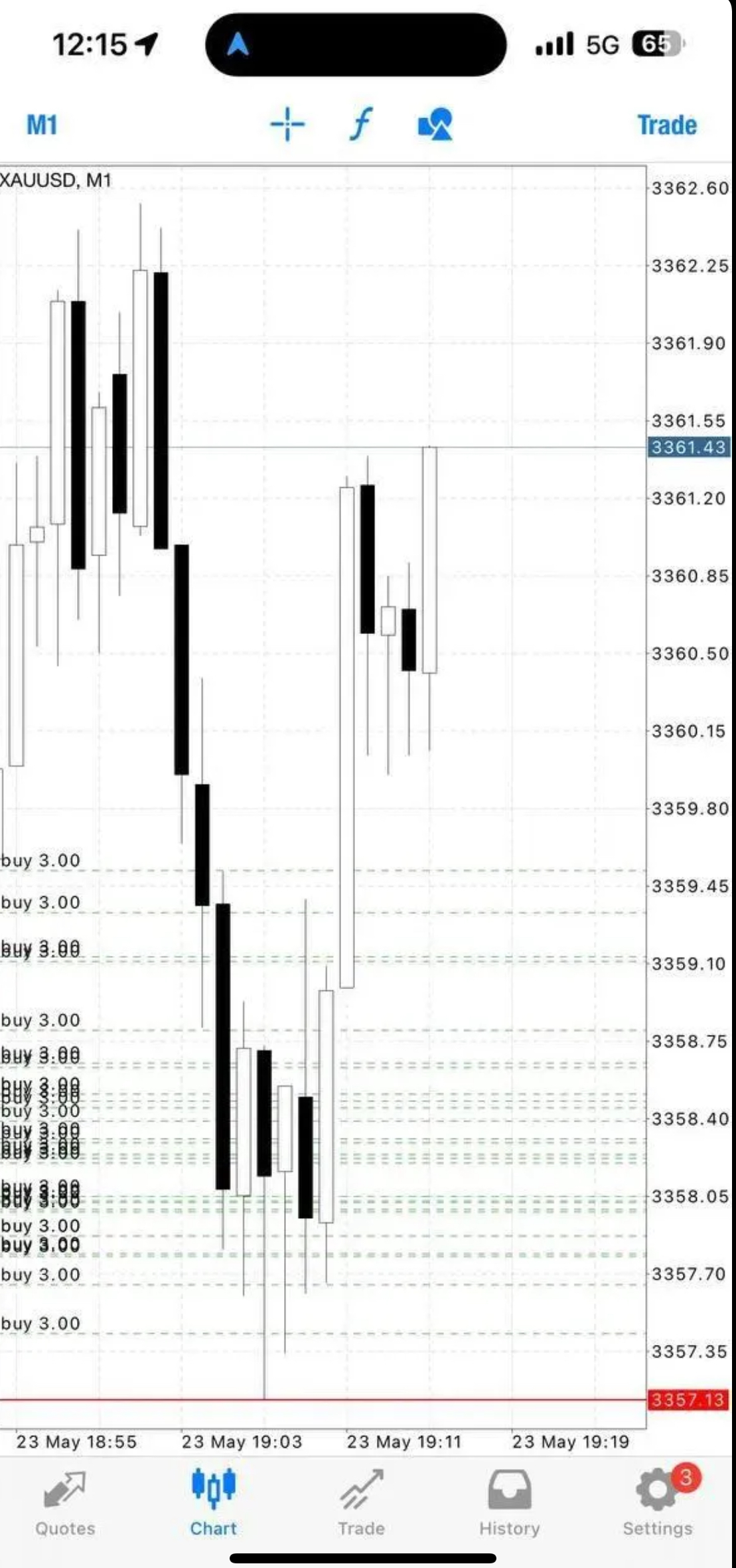
Task: Activate the crosshair tool
Action: point(287,124)
